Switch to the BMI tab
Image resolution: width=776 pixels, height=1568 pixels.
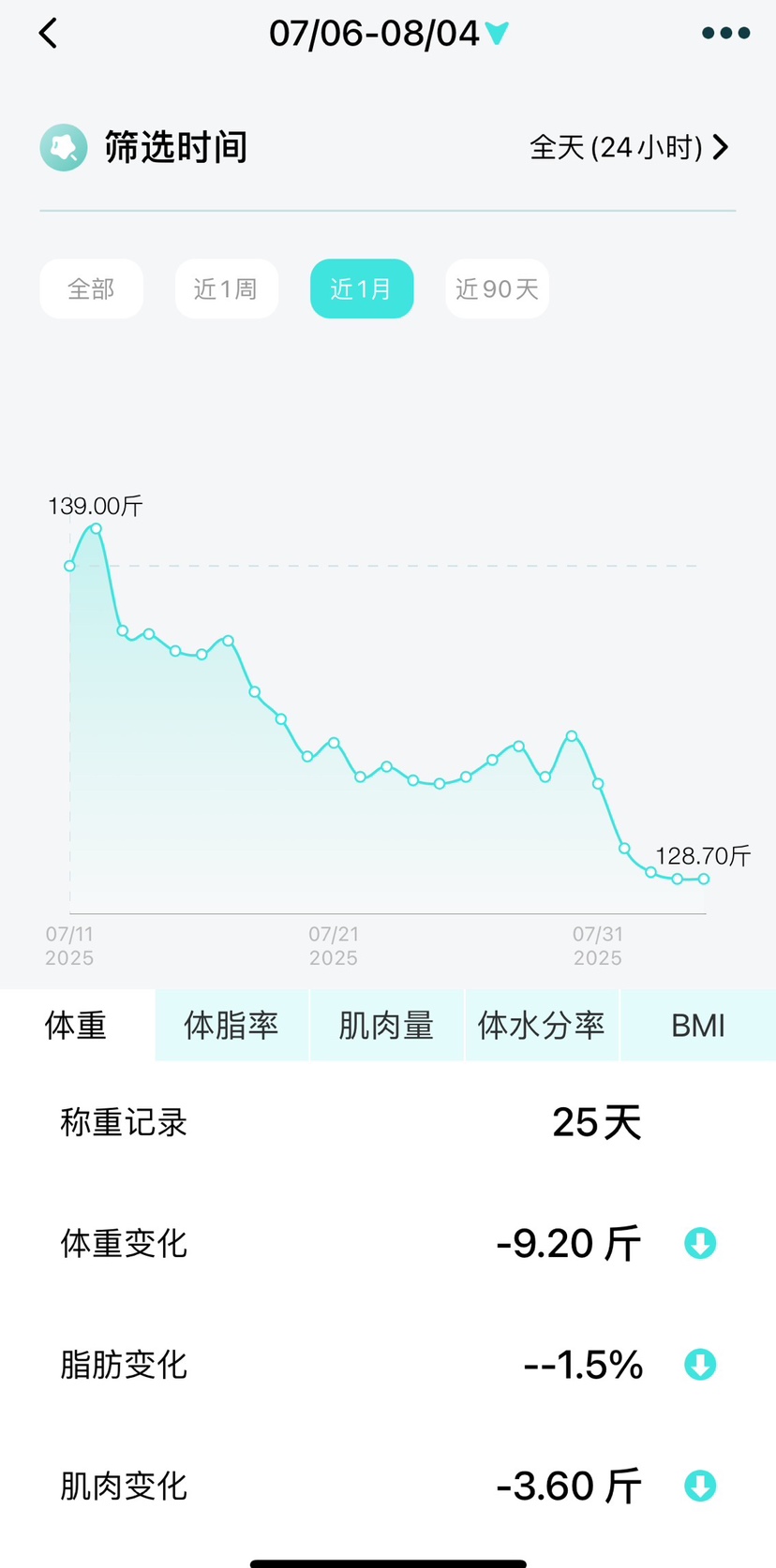(x=698, y=1026)
